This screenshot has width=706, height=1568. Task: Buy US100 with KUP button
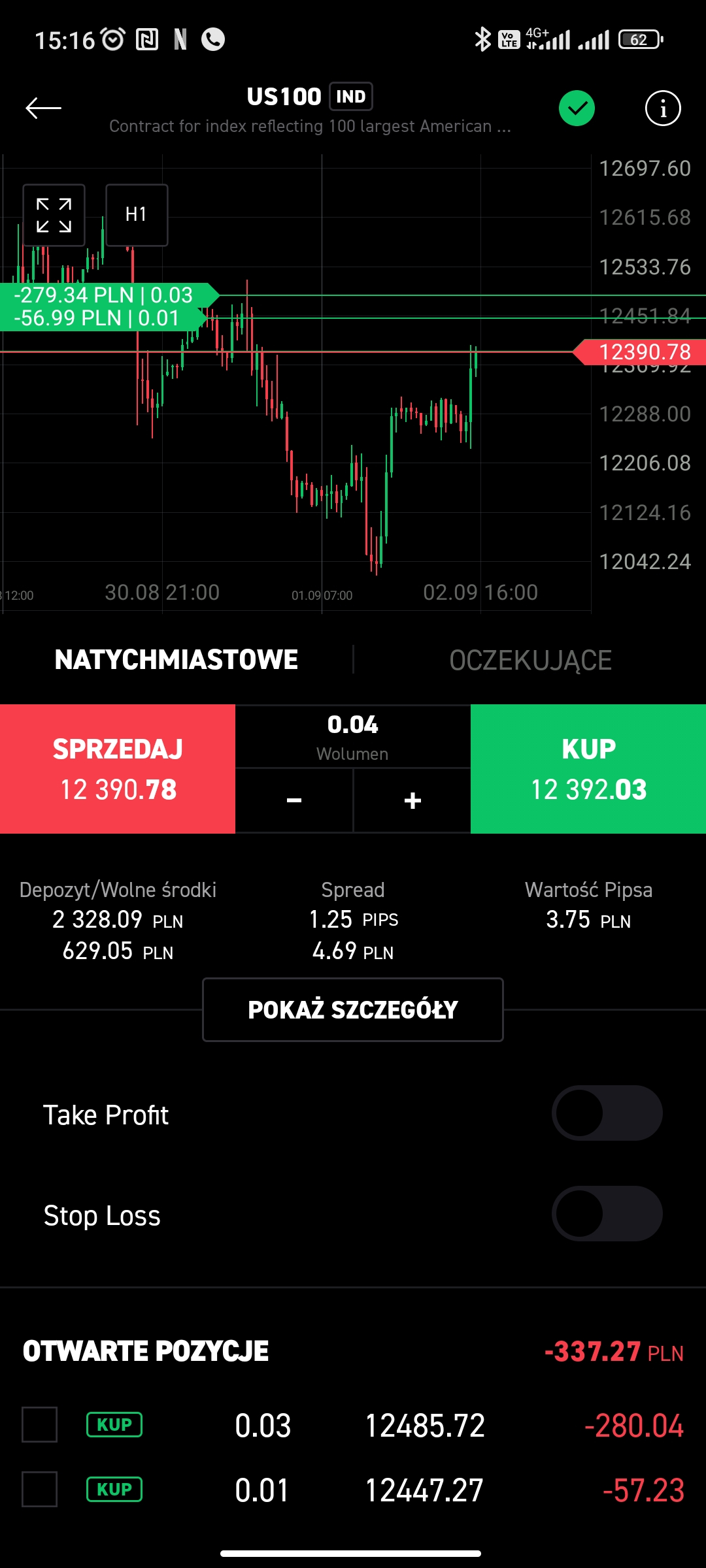tap(588, 769)
